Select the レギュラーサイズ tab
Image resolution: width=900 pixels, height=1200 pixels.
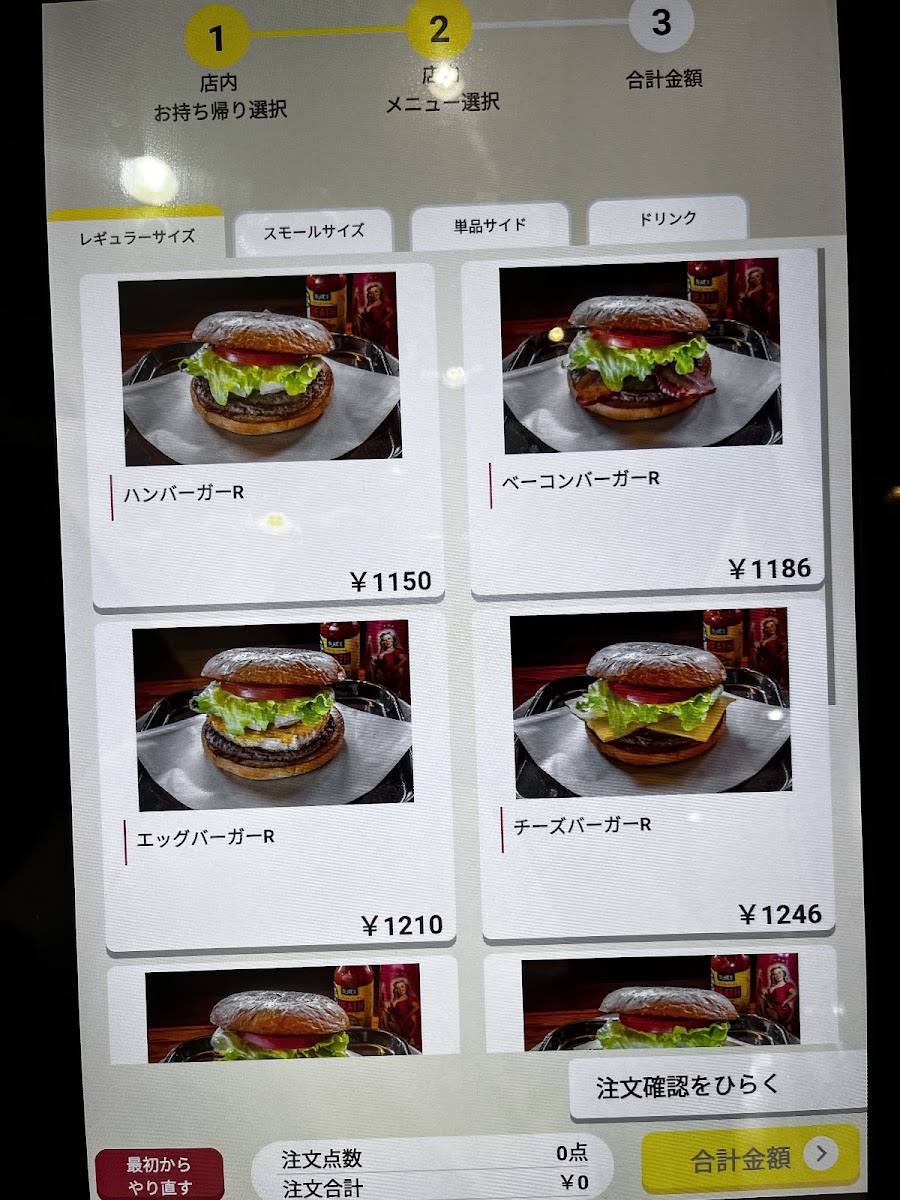tap(137, 236)
